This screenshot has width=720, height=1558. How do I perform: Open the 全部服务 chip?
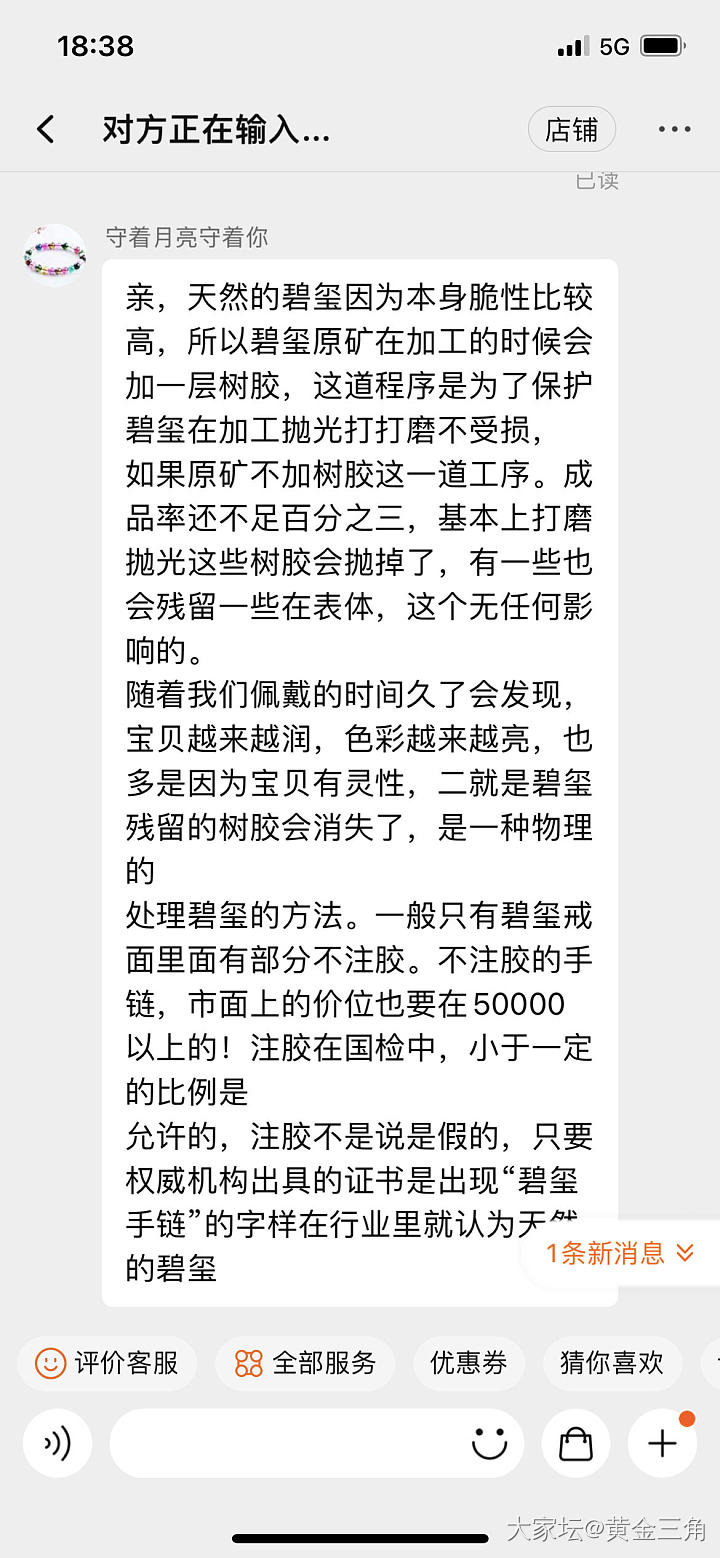(305, 1363)
